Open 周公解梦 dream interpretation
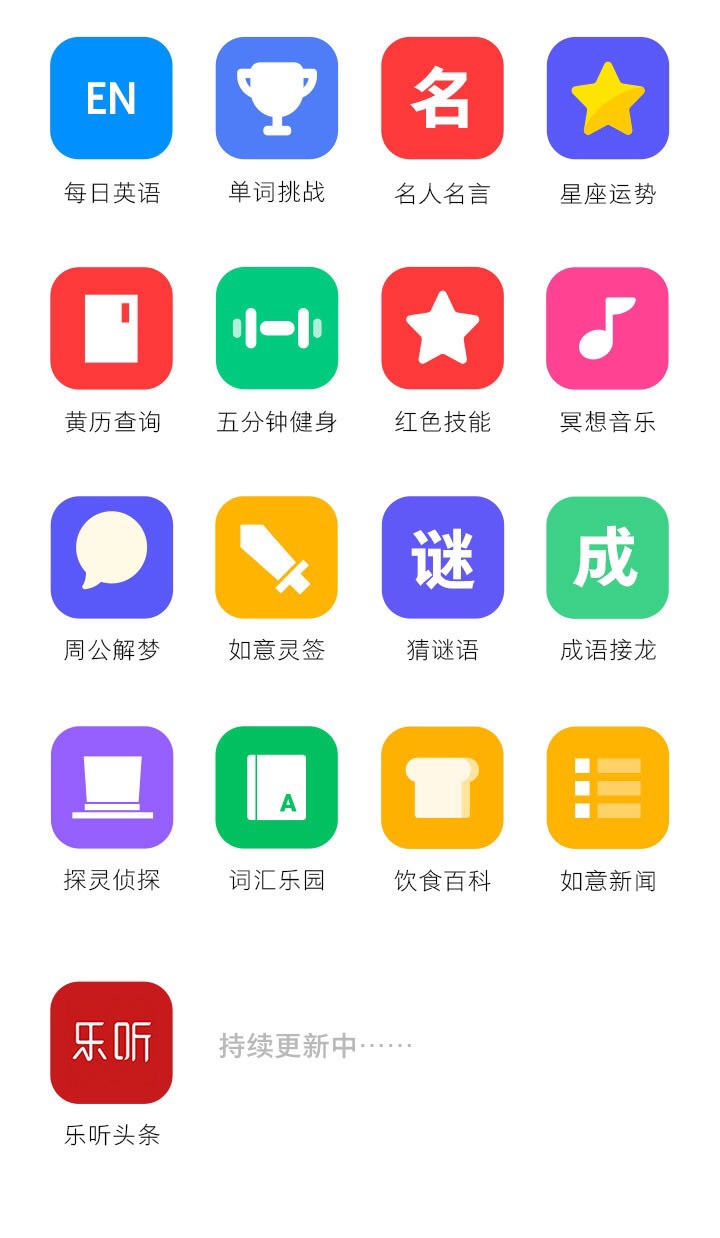 point(111,557)
